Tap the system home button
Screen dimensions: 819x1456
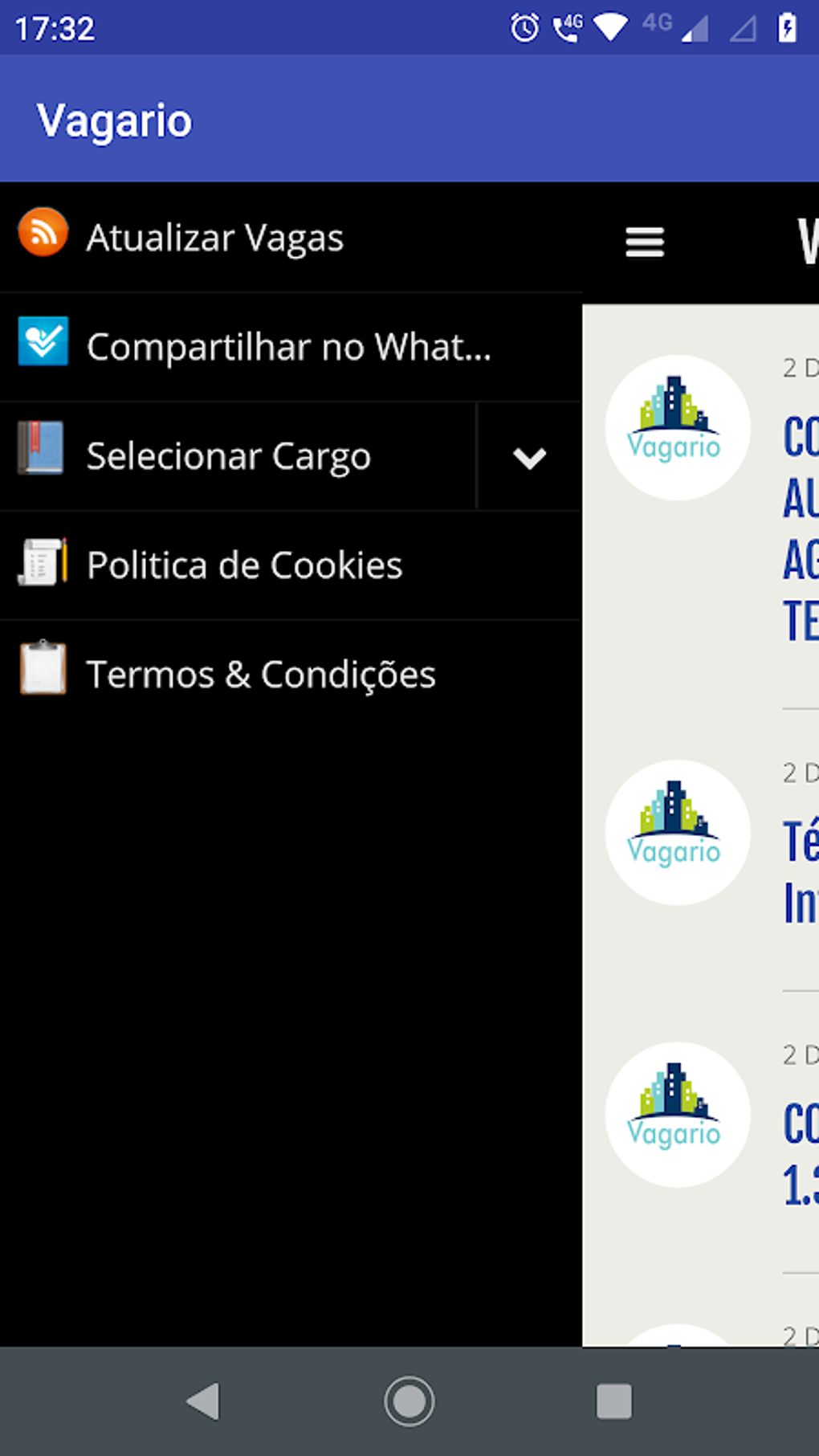[409, 1401]
